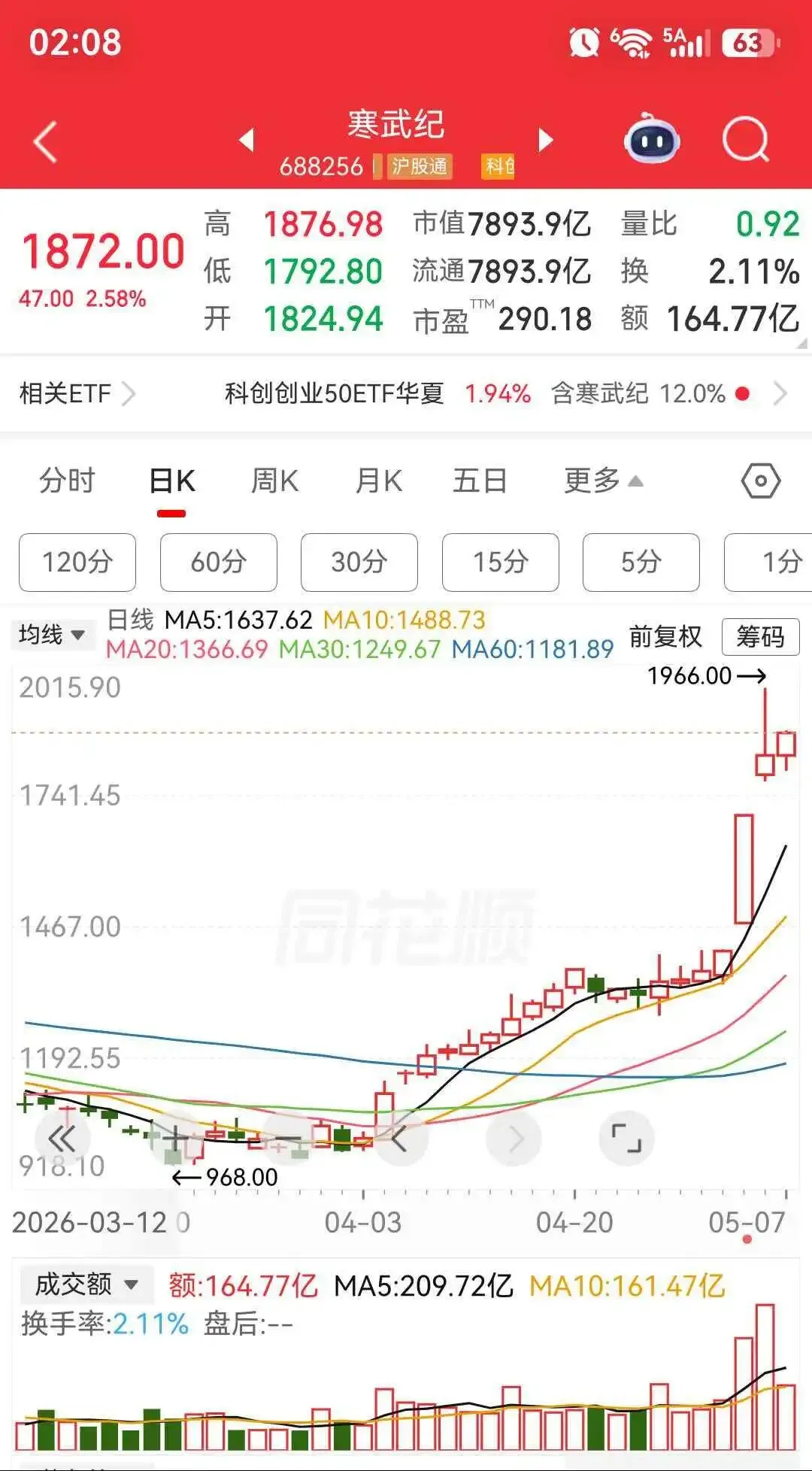Viewport: 812px width, 1471px height.
Task: Open the 相关ETF list
Action: pos(77,393)
